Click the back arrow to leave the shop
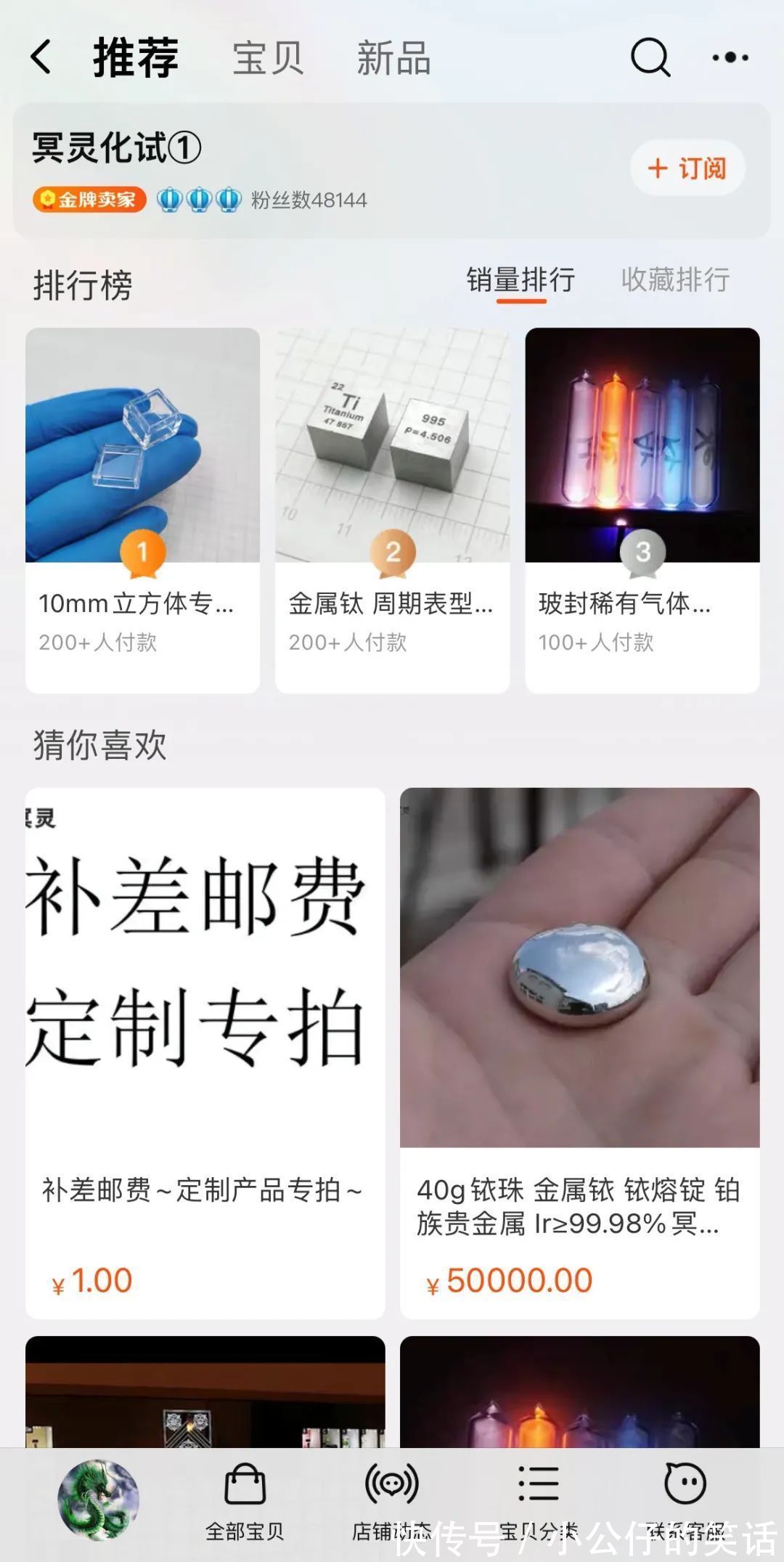 coord(40,58)
